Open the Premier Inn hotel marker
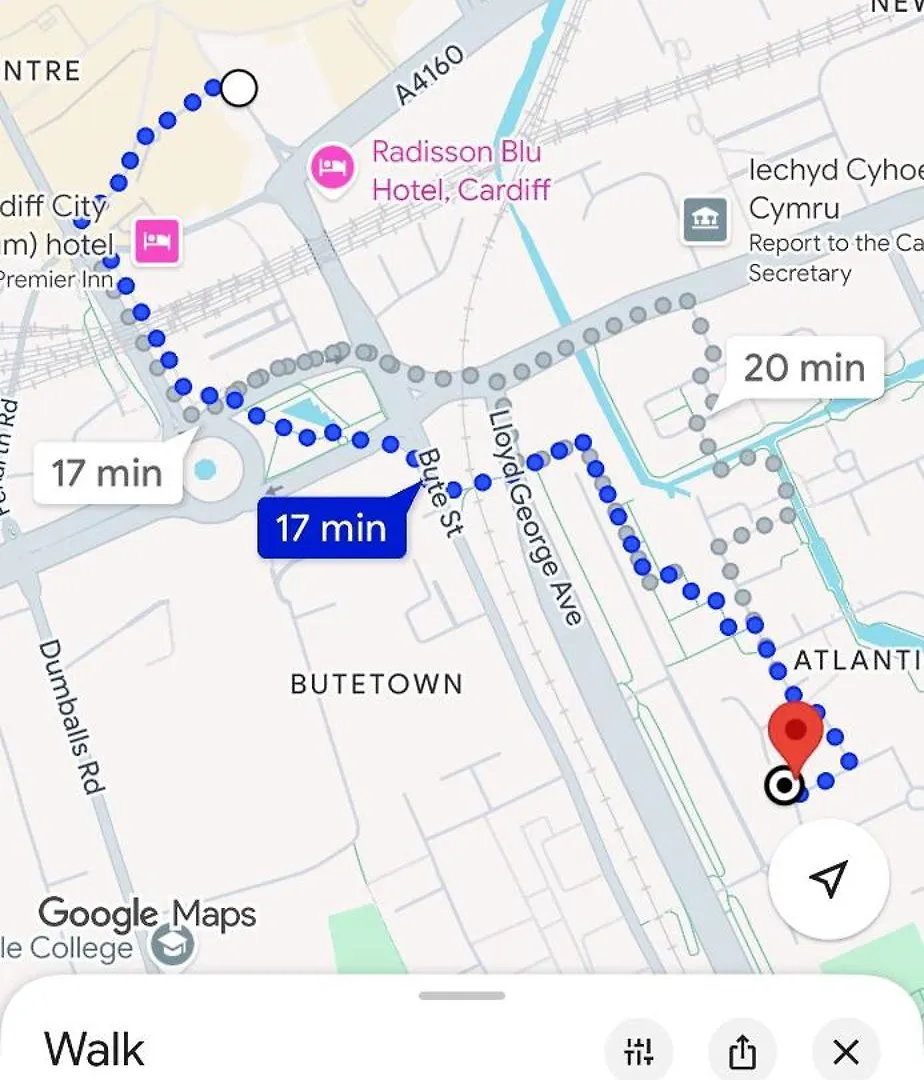The width and height of the screenshot is (924, 1080). [157, 241]
